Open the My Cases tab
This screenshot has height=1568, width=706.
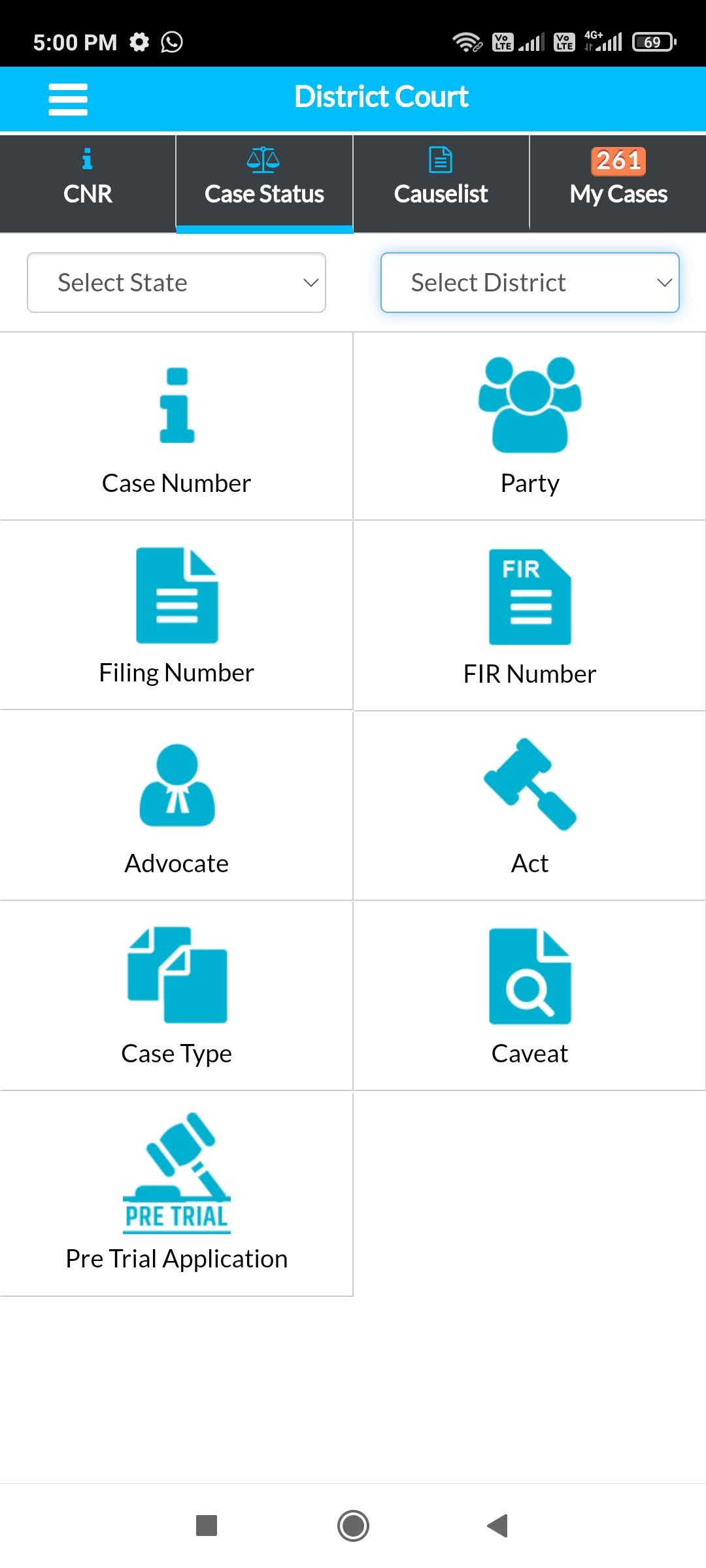pyautogui.click(x=618, y=184)
